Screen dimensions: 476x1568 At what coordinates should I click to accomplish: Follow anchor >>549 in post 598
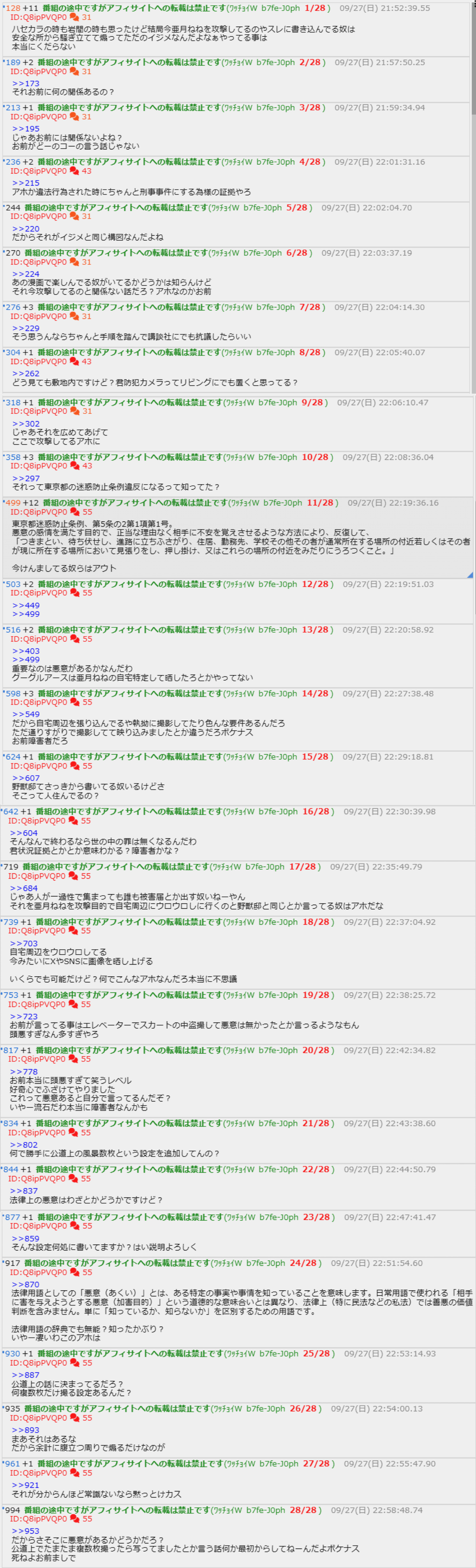[x=26, y=714]
